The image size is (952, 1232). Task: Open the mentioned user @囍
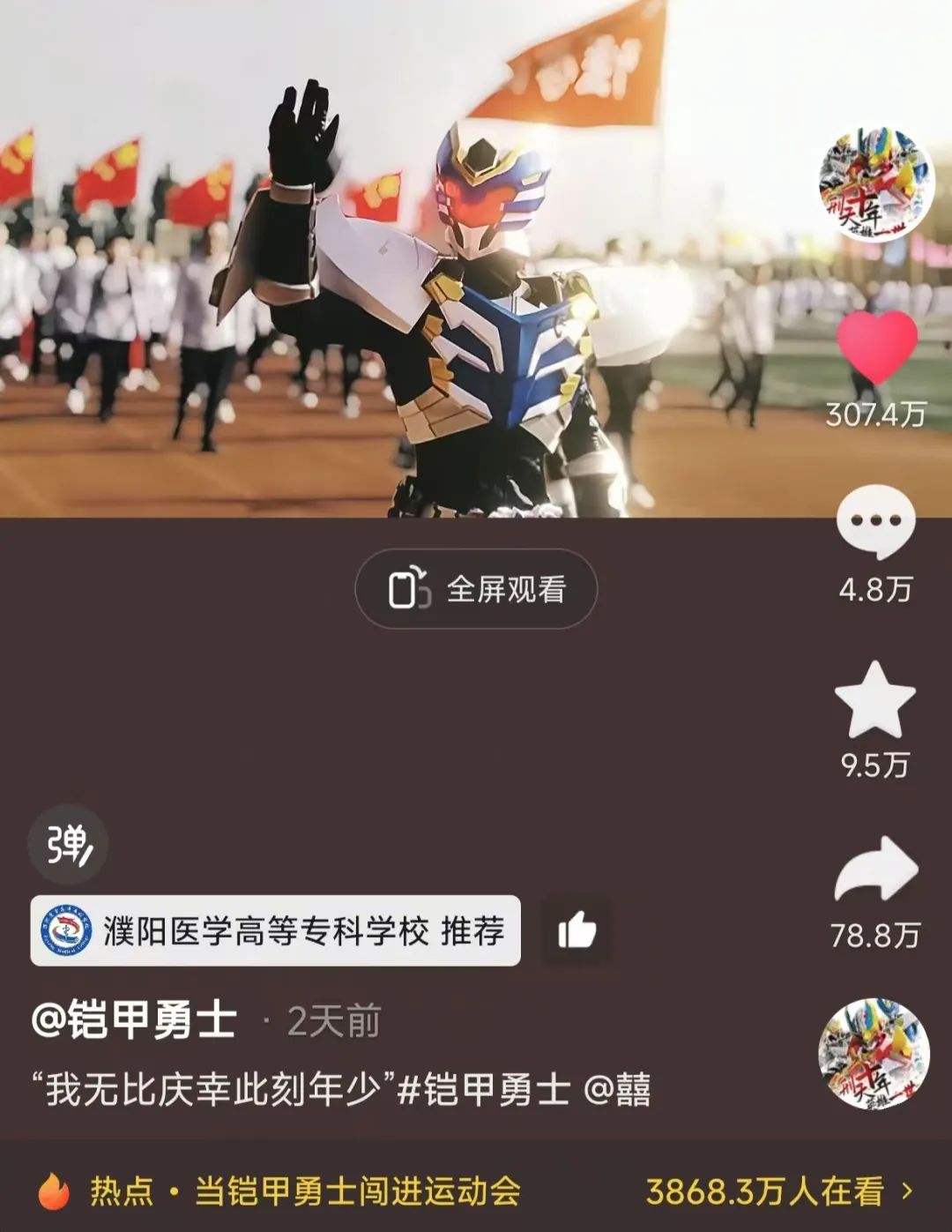[x=617, y=1090]
